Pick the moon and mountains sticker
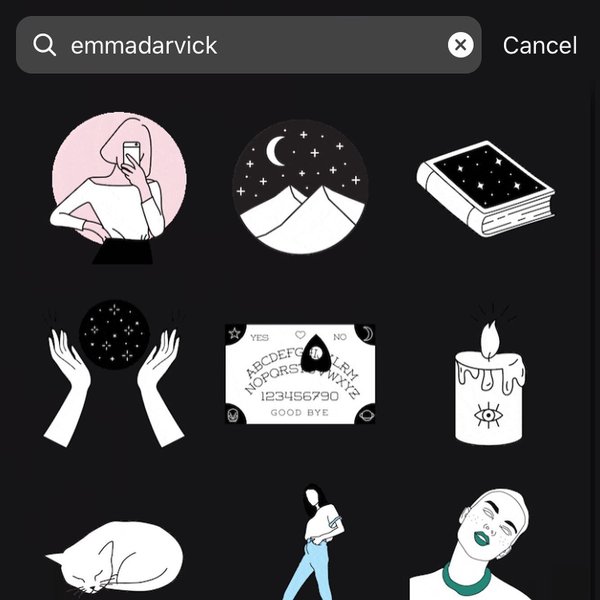This screenshot has width=600, height=600. tap(300, 190)
